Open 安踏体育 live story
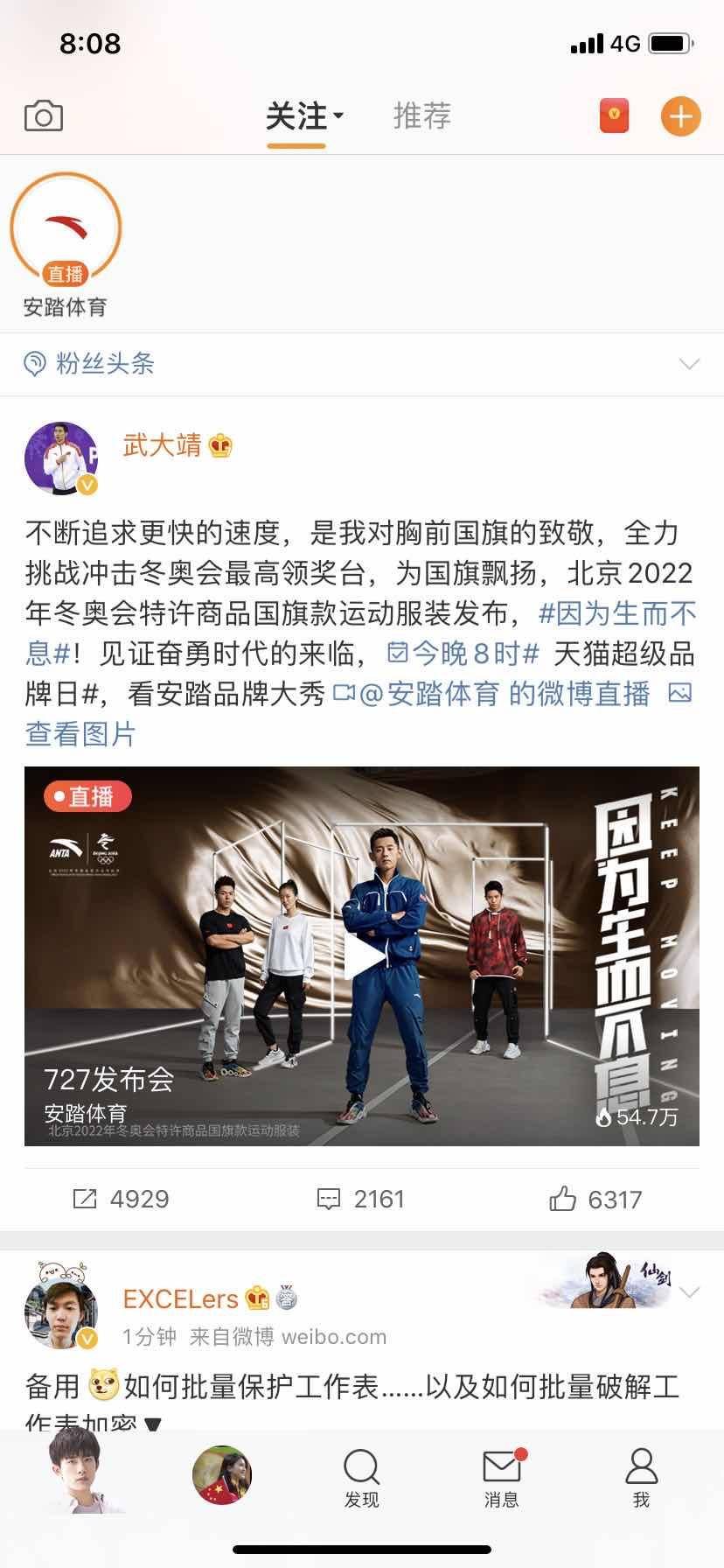This screenshot has height=1568, width=724. pyautogui.click(x=66, y=229)
